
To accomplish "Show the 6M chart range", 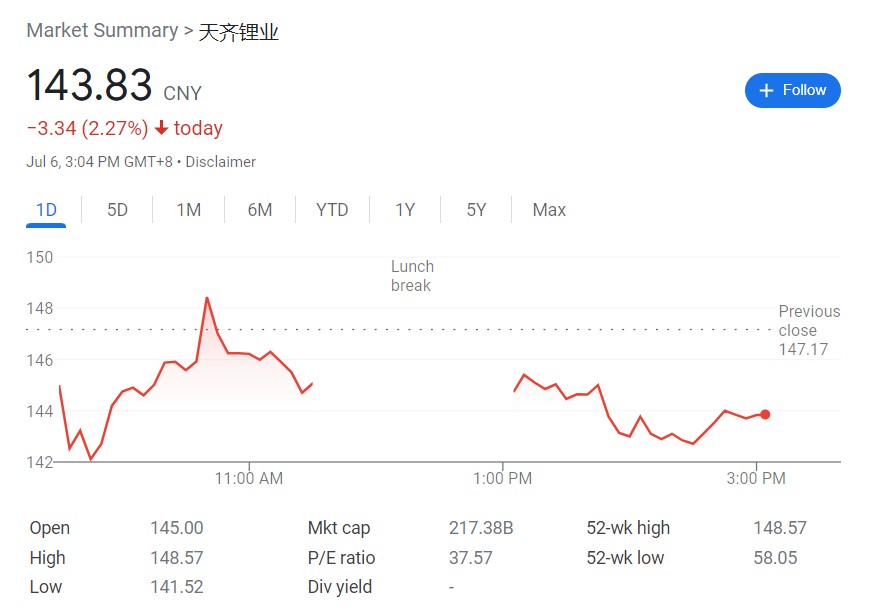I will pyautogui.click(x=260, y=210).
